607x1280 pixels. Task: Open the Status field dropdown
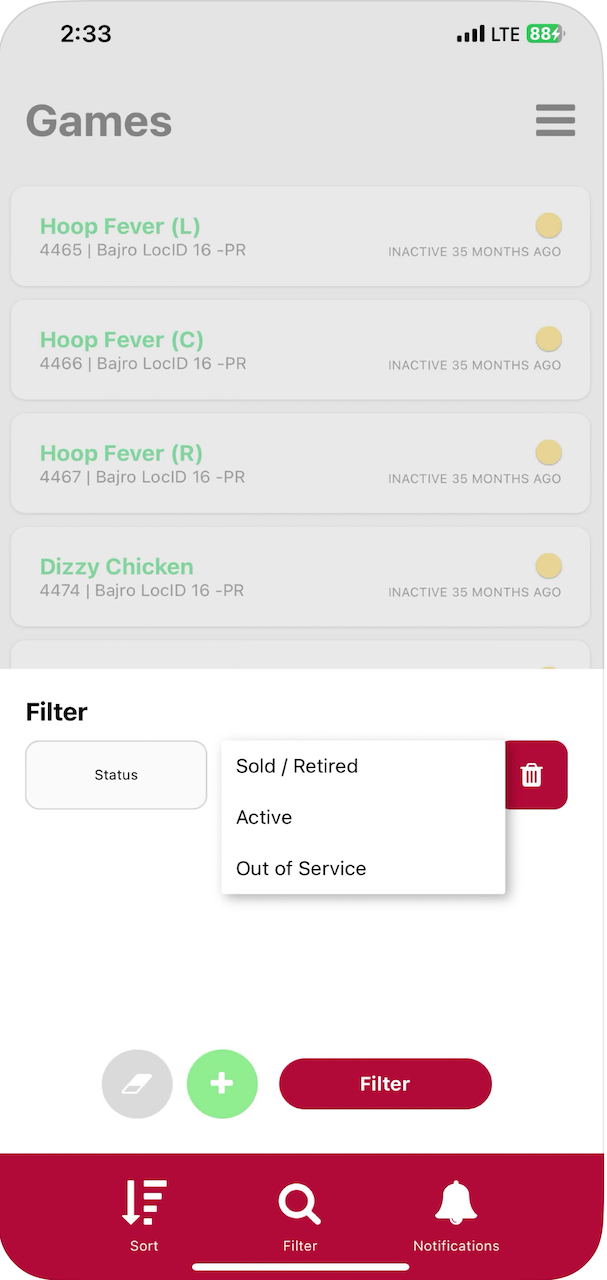pos(116,775)
